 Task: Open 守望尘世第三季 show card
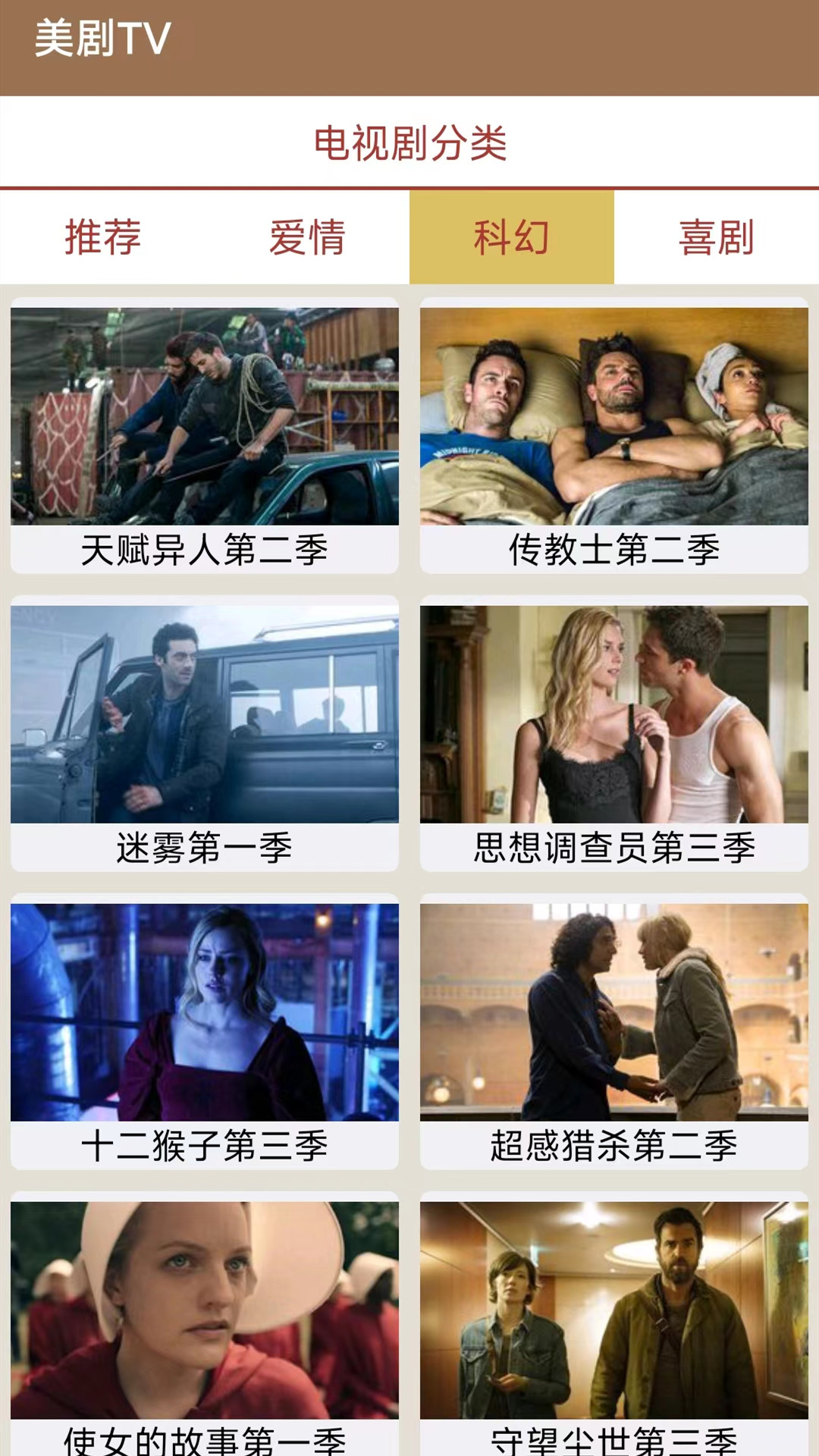pos(614,1323)
